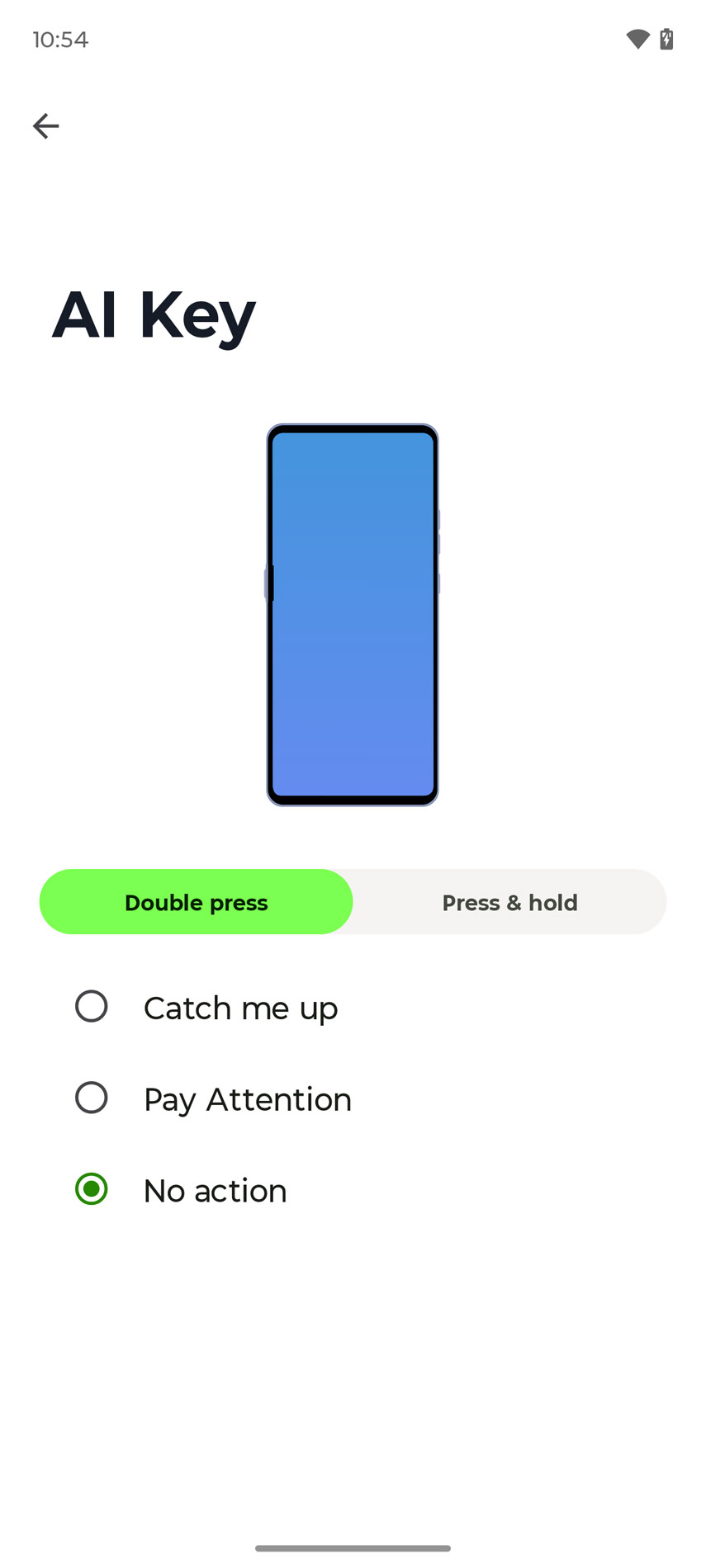
Task: Go back using the arrow icon
Action: coord(45,125)
